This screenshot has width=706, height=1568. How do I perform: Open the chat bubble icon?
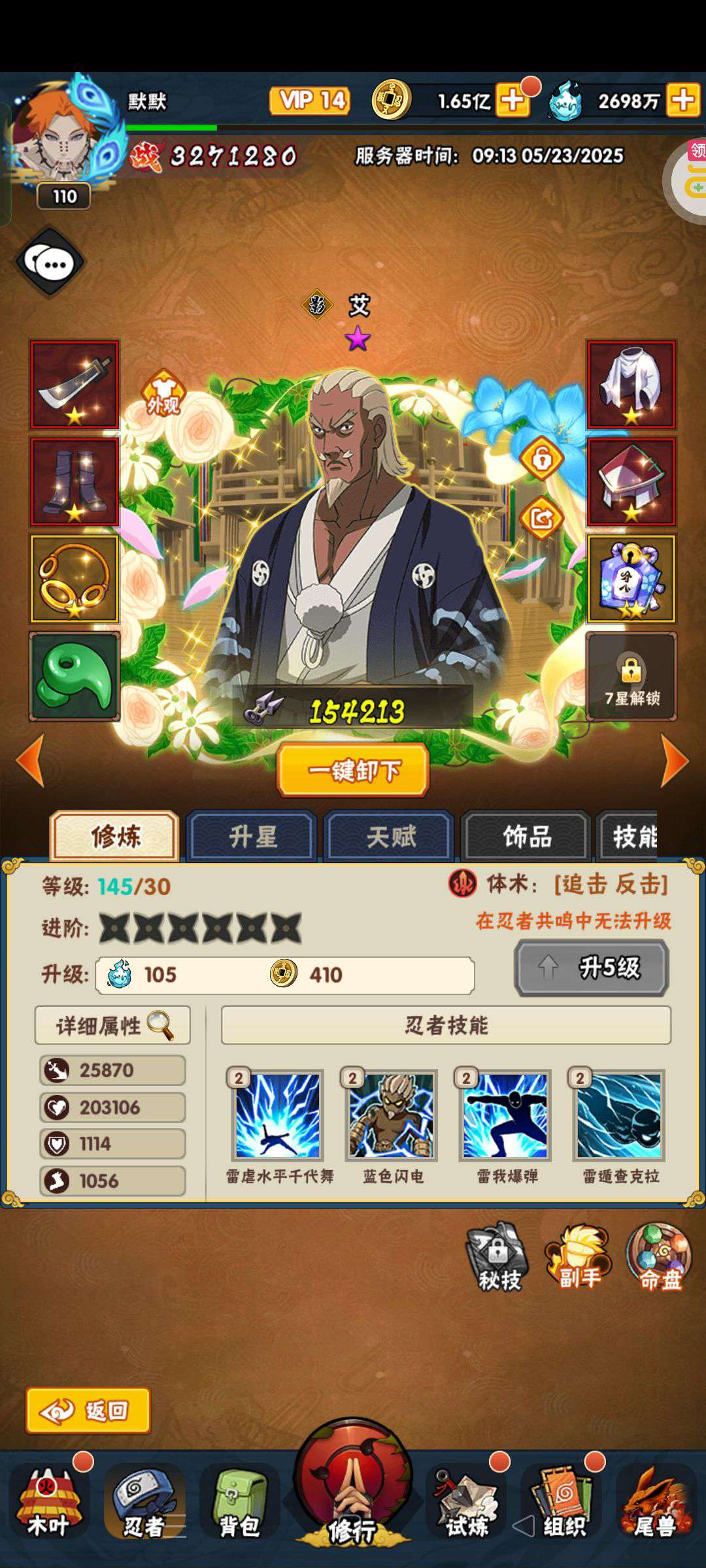50,263
